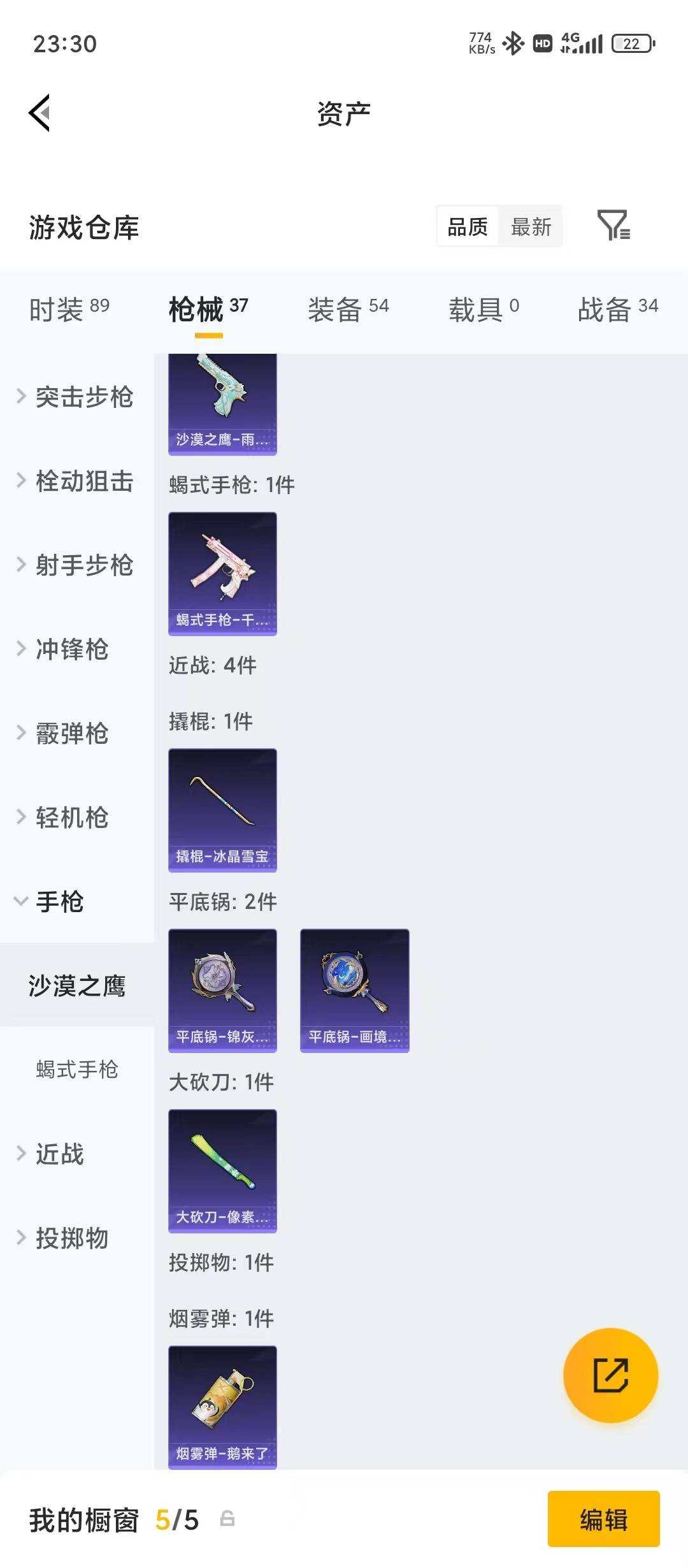Tap the 撬棍-冰晶雪宝 item card
Image resolution: width=688 pixels, height=1568 pixels.
[222, 810]
